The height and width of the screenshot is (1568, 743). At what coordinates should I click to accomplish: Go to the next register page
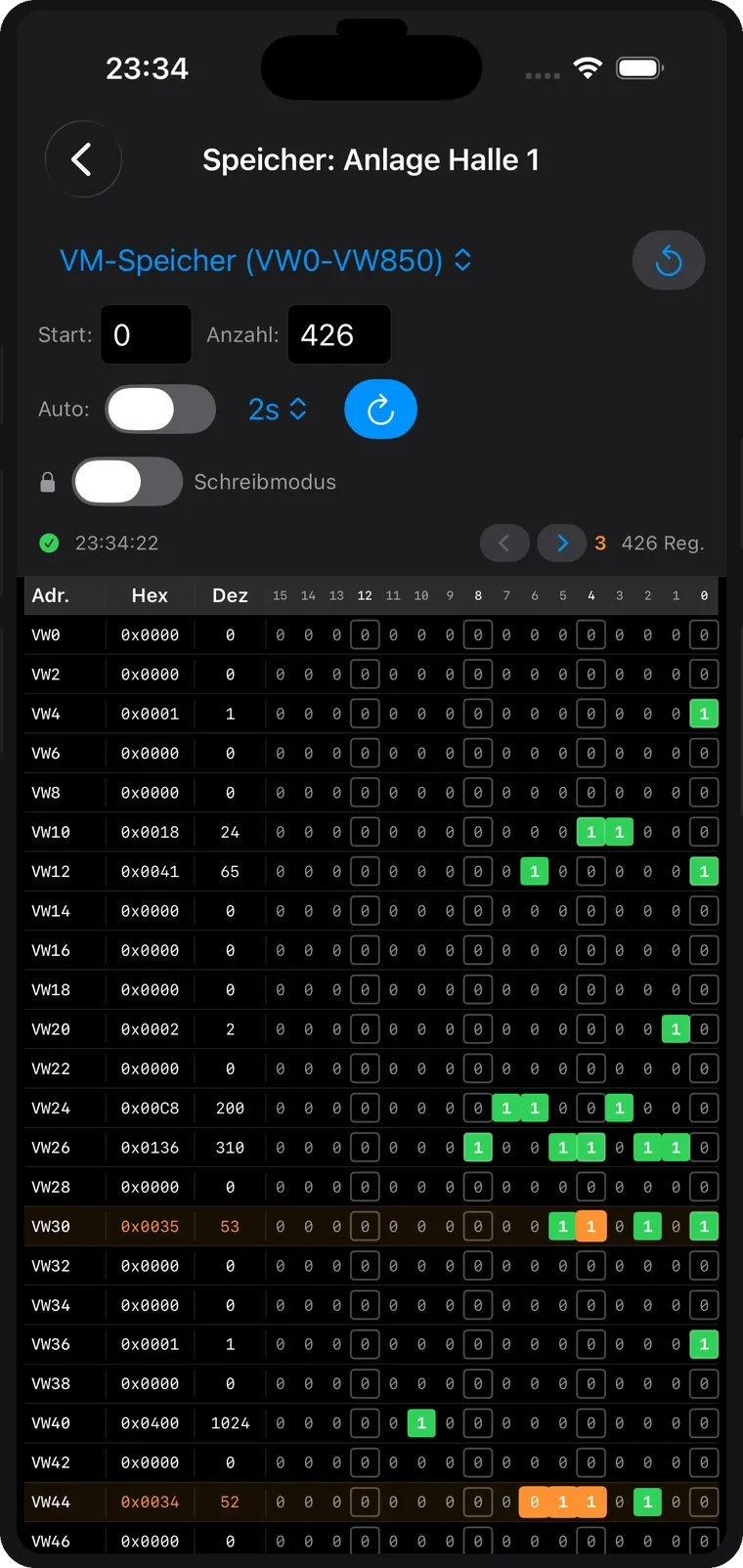click(x=562, y=543)
